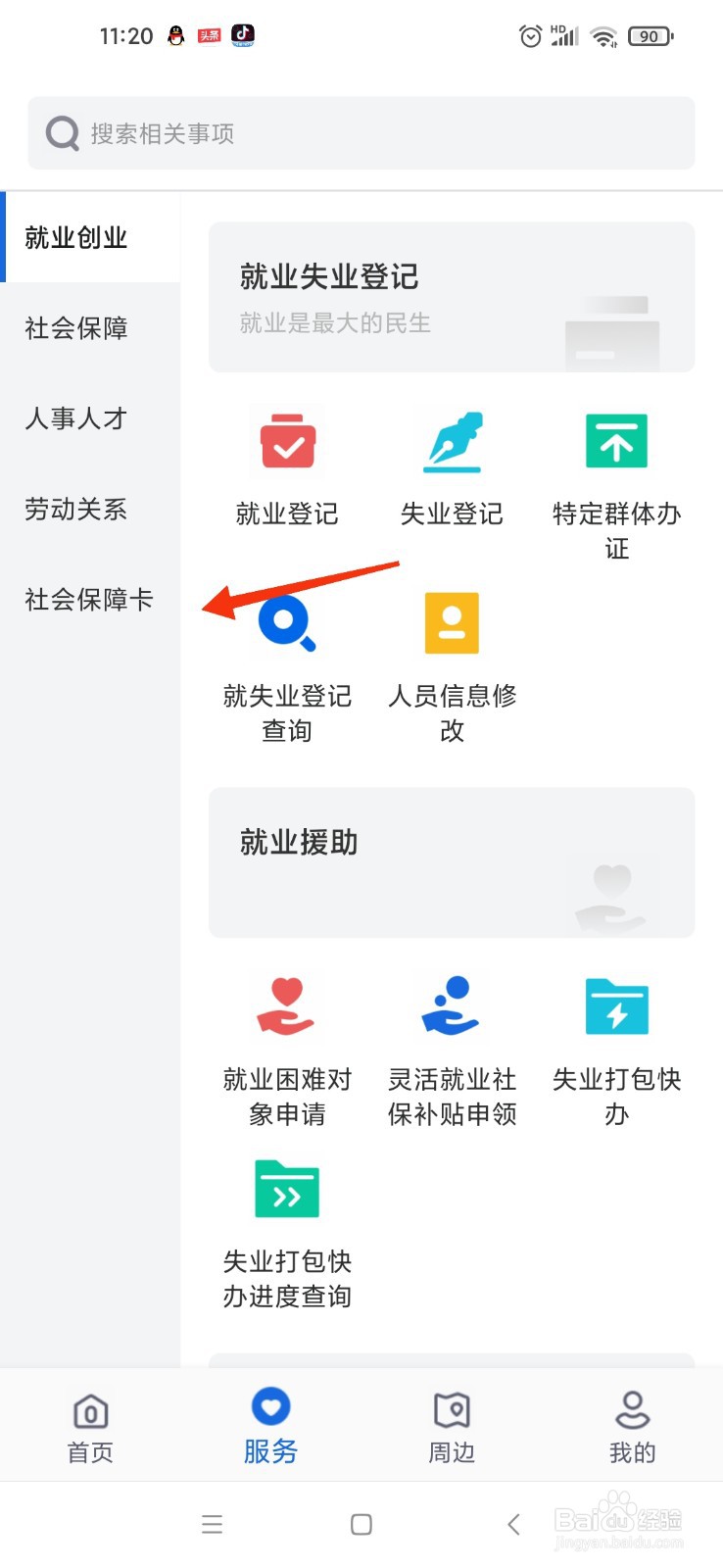Open the 就业援助 banner card
723x1568 pixels.
(x=450, y=860)
